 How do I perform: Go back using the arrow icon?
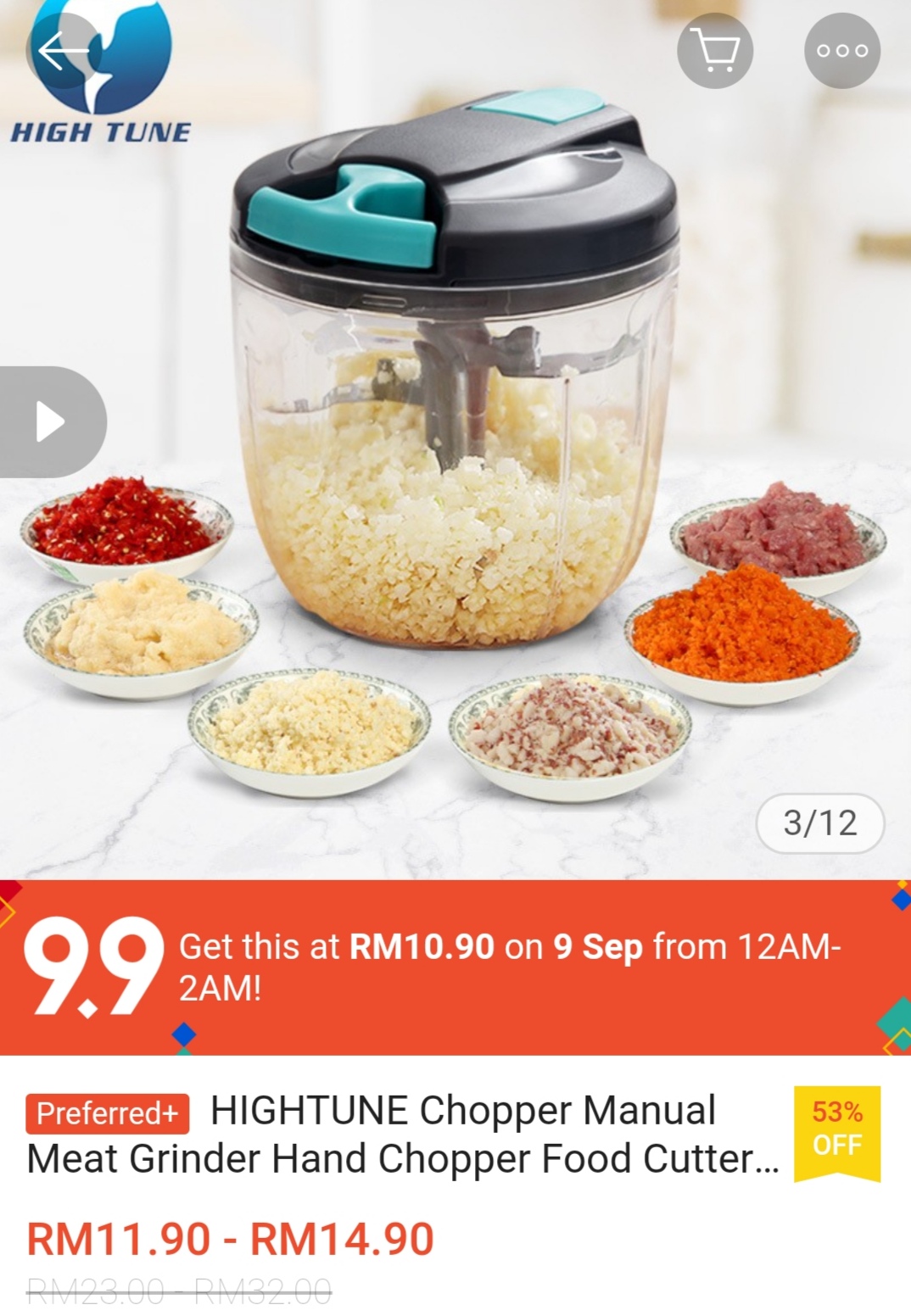coord(64,52)
